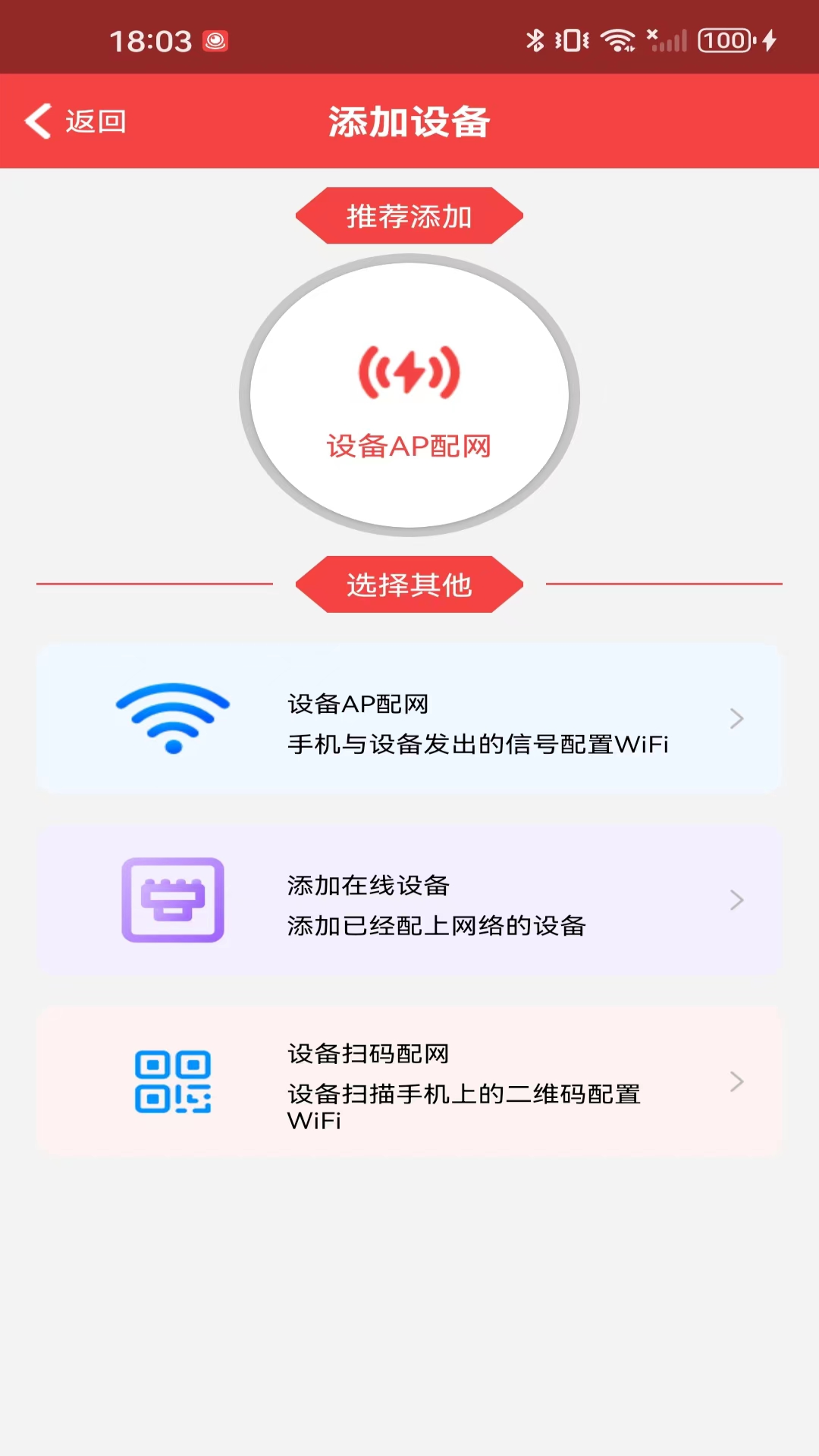Image resolution: width=819 pixels, height=1456 pixels.
Task: Open the 设备AP配网 option via its chevron
Action: [736, 718]
